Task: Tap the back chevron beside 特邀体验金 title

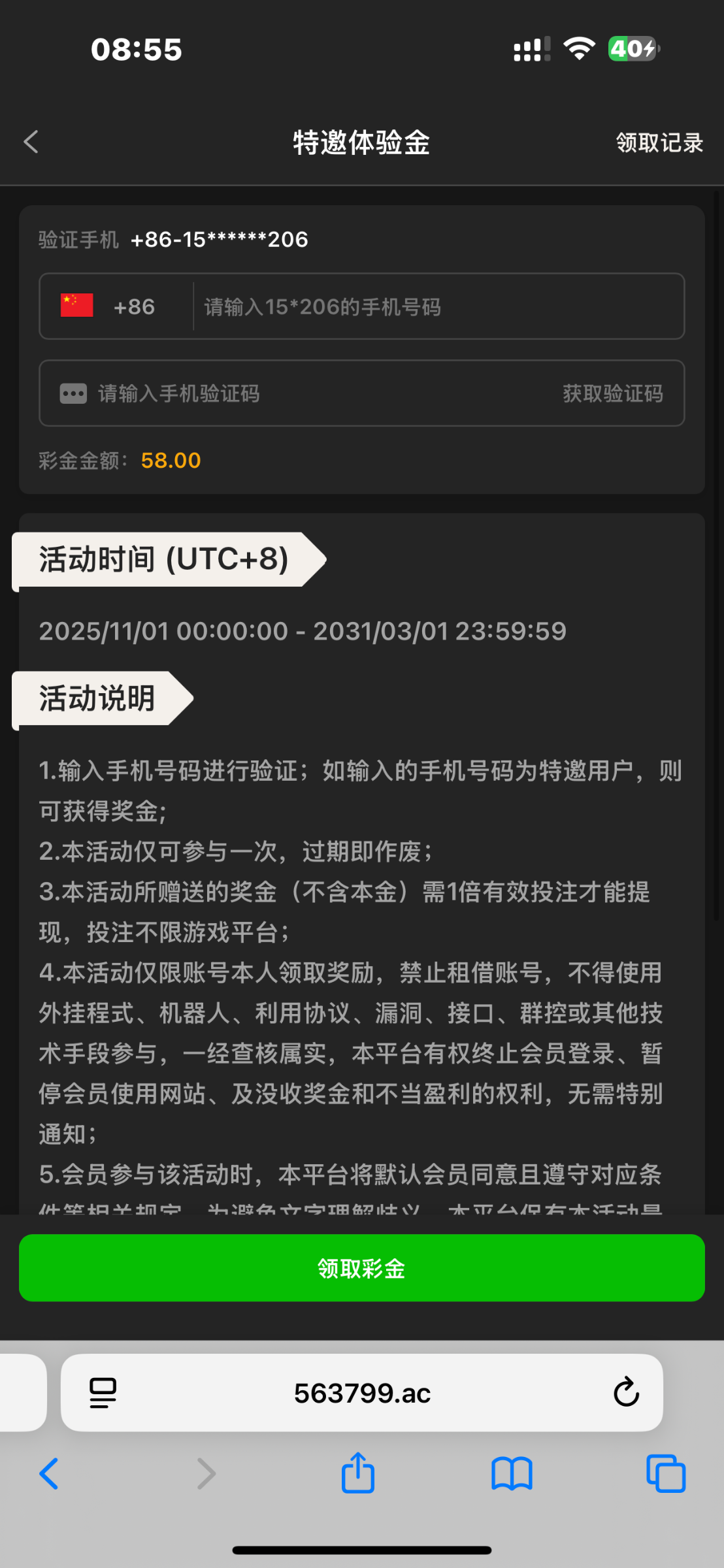Action: click(31, 142)
